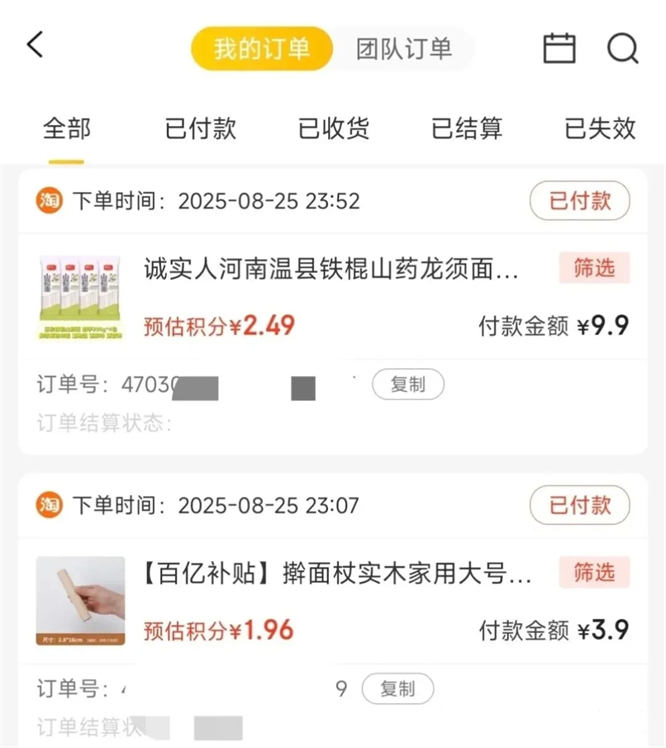View the 已收货 tab
666x748 pixels.
[334, 128]
